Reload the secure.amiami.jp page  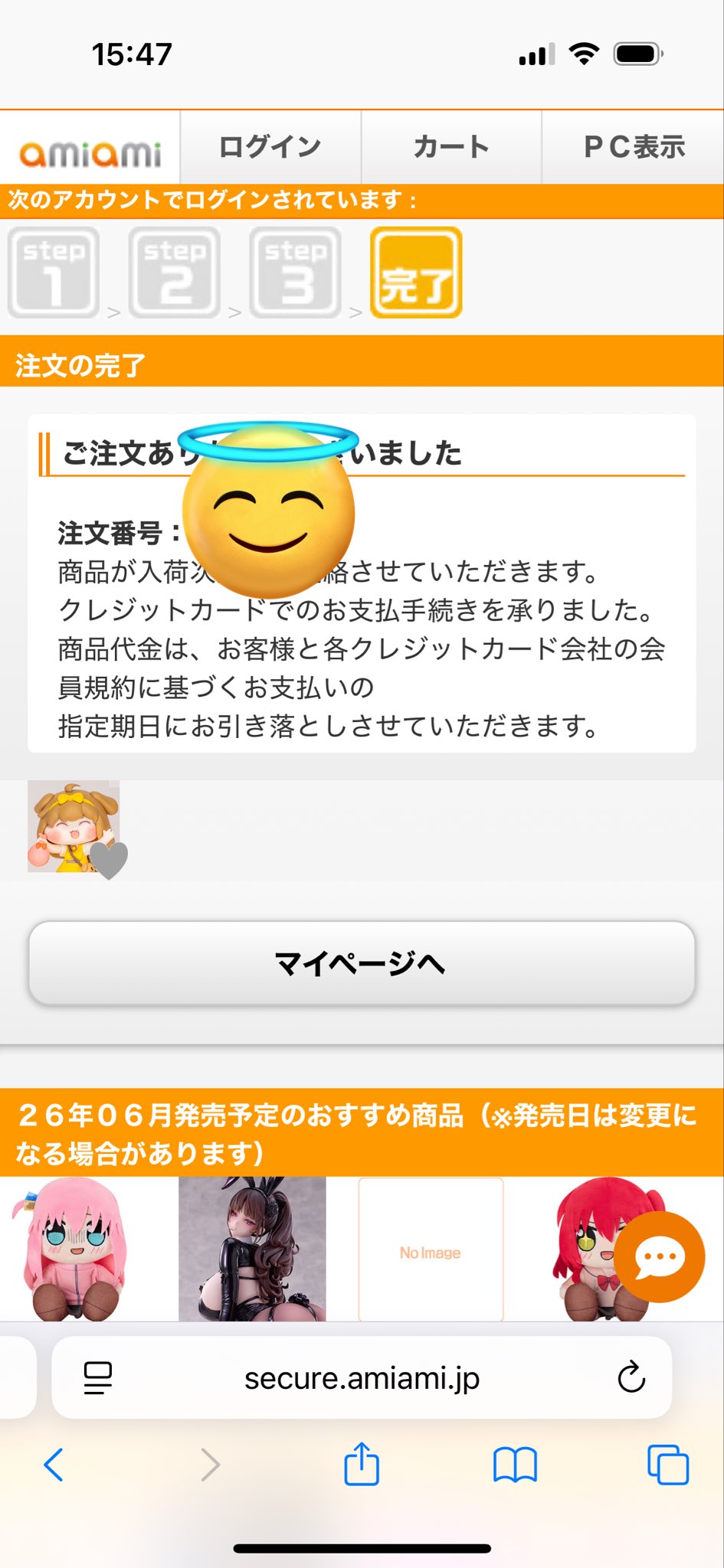(631, 1378)
